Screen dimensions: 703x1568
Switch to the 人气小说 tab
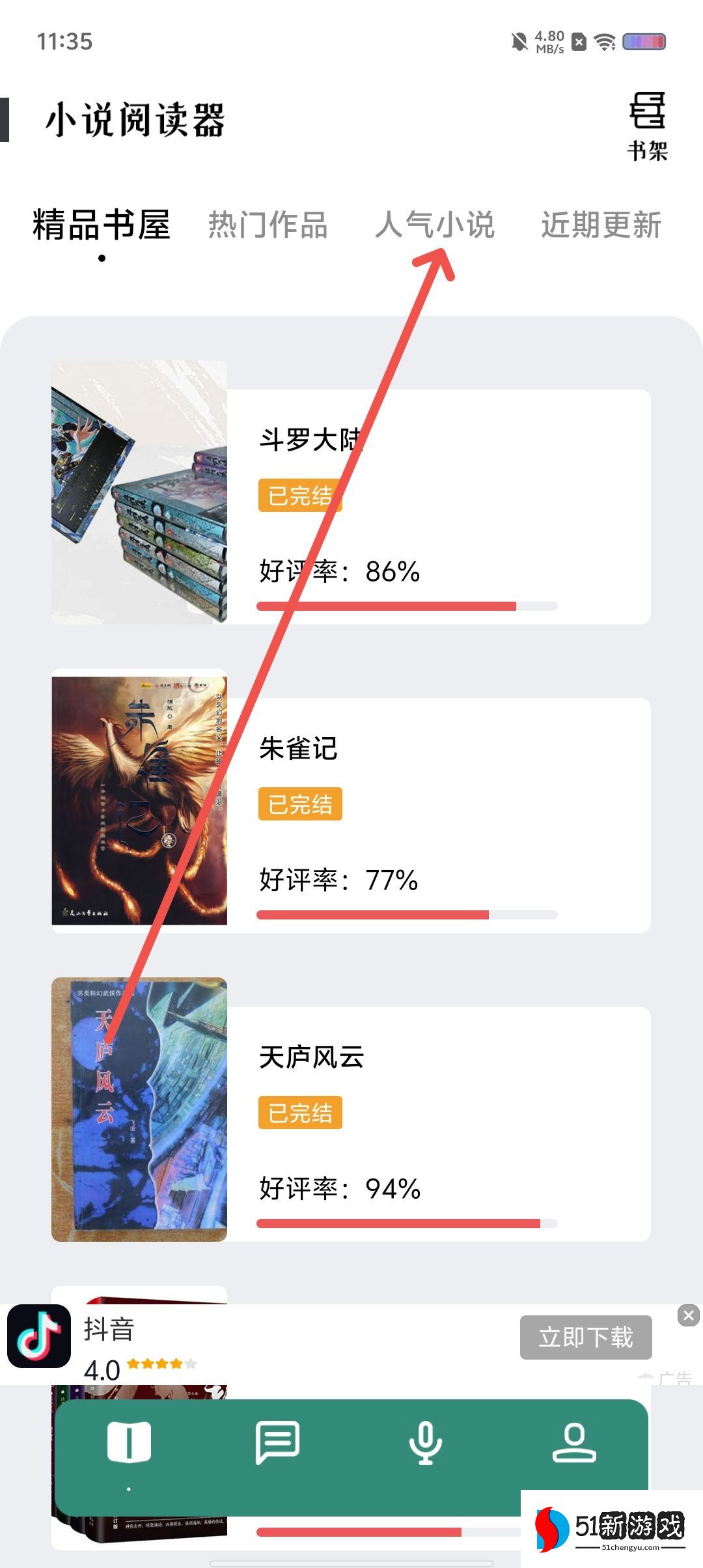(434, 225)
